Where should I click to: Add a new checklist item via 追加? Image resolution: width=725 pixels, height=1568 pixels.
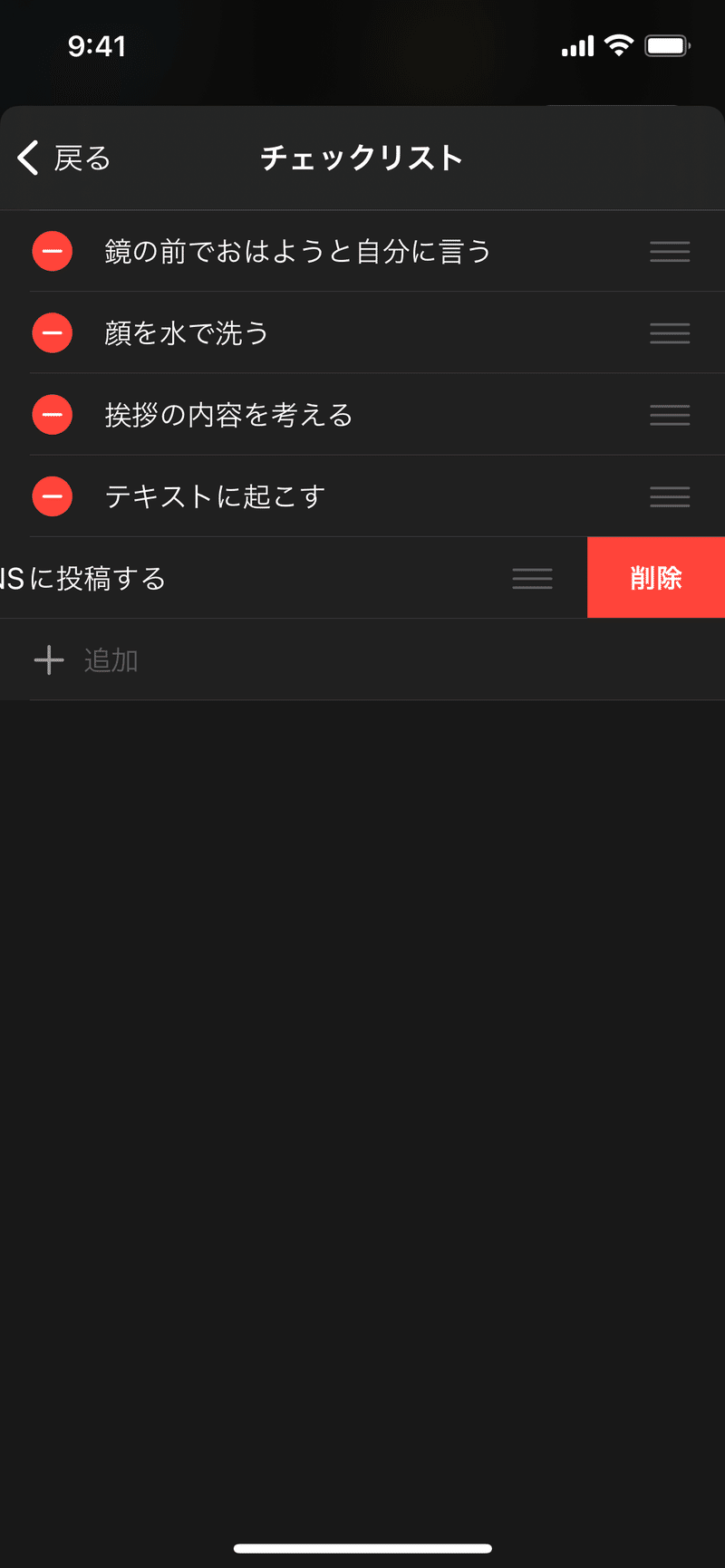point(86,660)
